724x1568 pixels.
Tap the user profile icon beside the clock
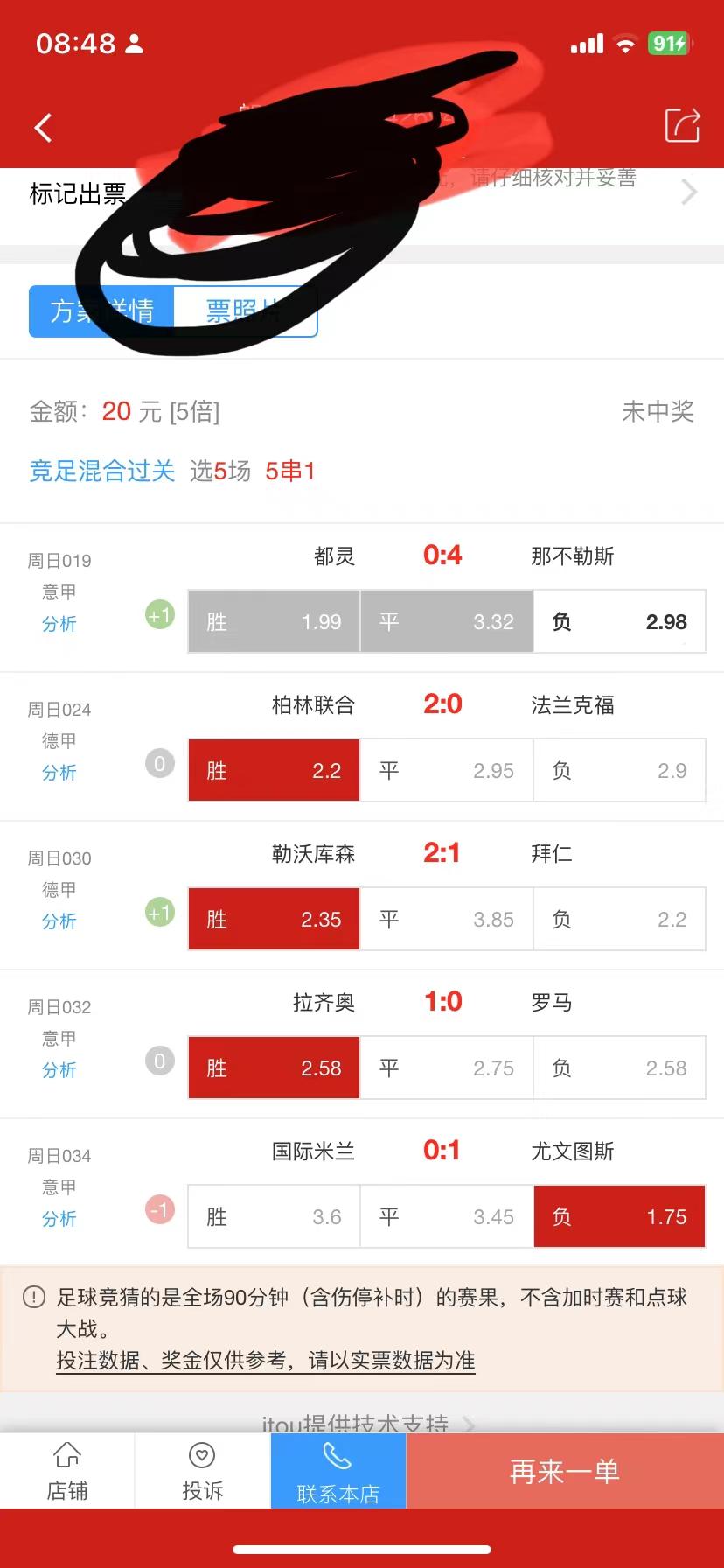[x=136, y=43]
